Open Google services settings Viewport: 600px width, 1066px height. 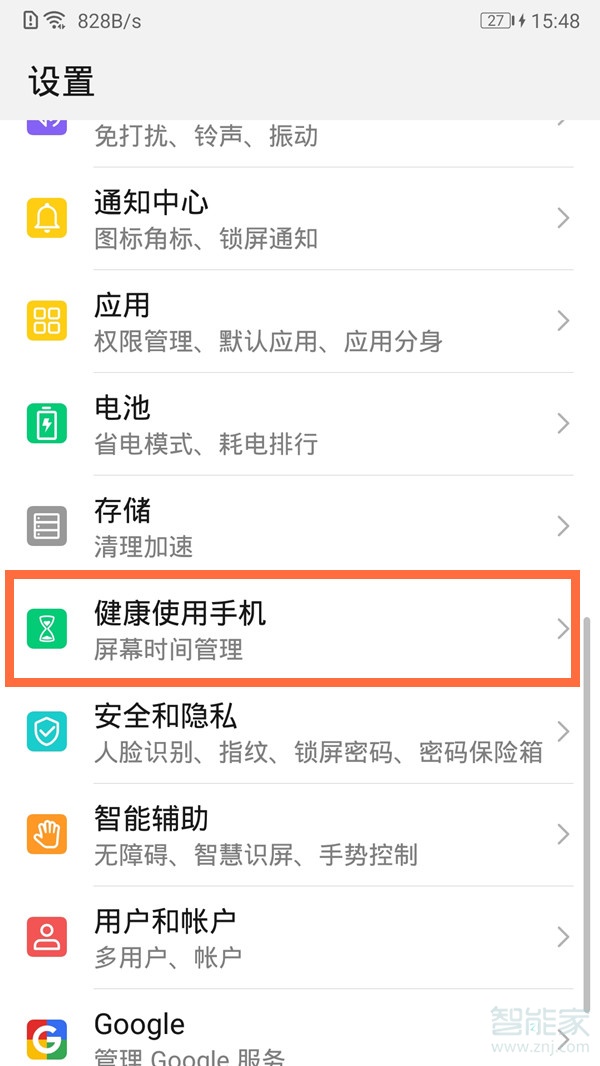tap(300, 1035)
